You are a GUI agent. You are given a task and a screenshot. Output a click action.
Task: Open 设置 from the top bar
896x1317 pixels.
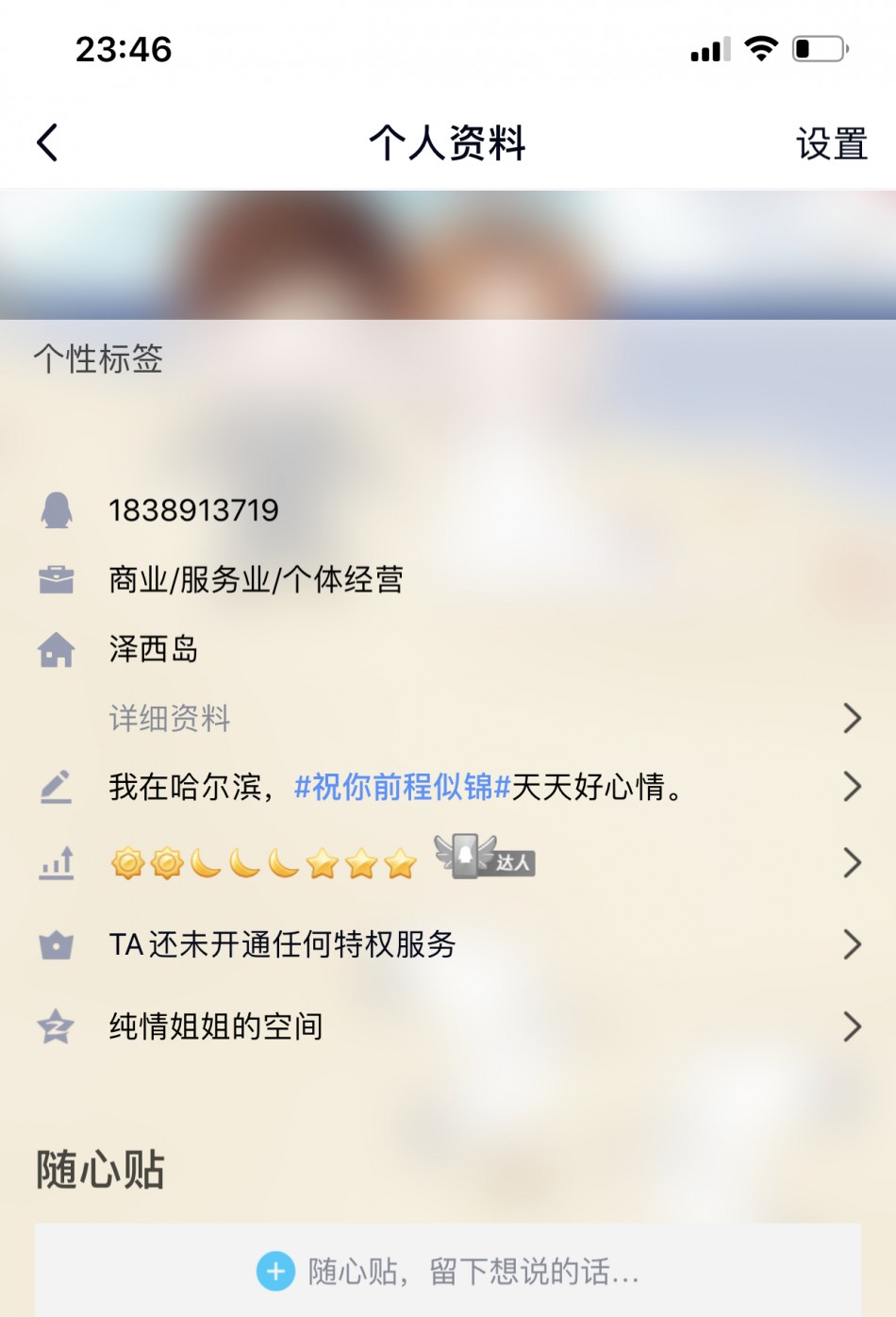tap(831, 144)
